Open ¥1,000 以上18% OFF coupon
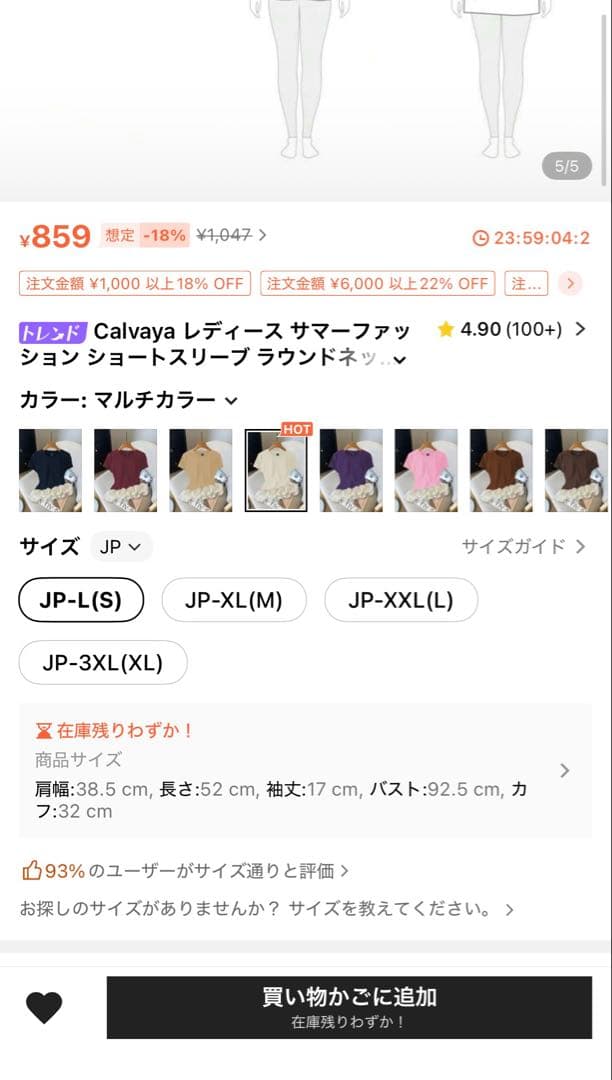 (135, 283)
